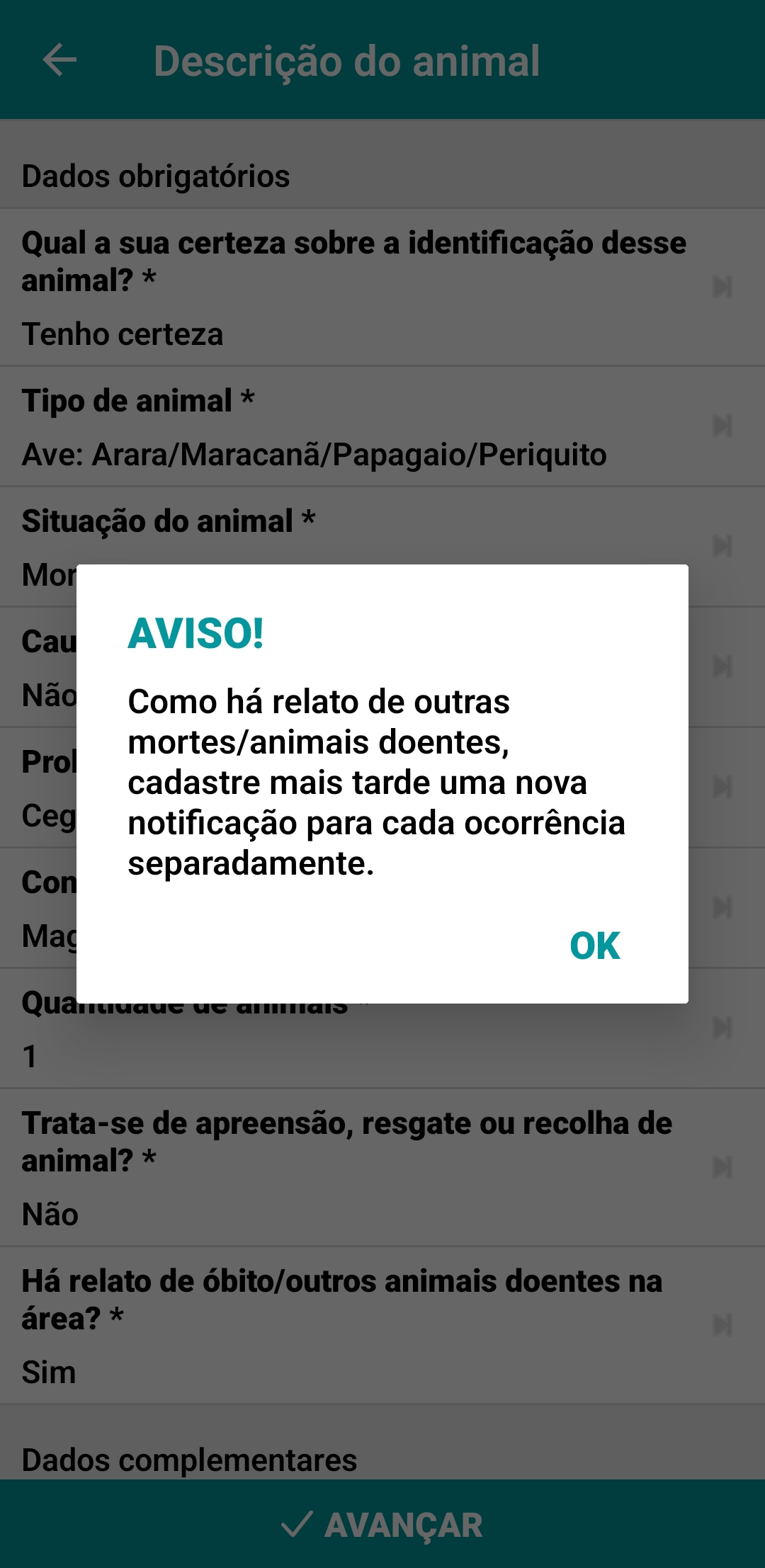This screenshot has height=1568, width=765.
Task: Tap the back arrow in the title bar
Action: 57,61
